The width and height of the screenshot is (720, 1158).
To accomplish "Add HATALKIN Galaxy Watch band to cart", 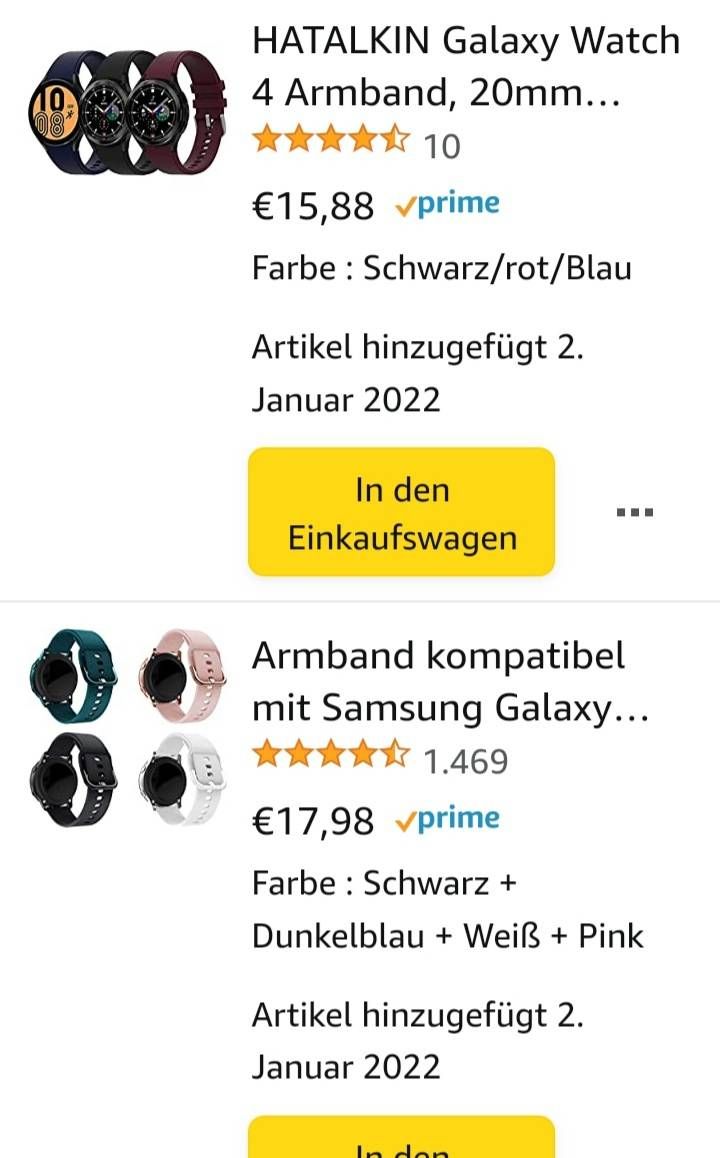I will (401, 512).
